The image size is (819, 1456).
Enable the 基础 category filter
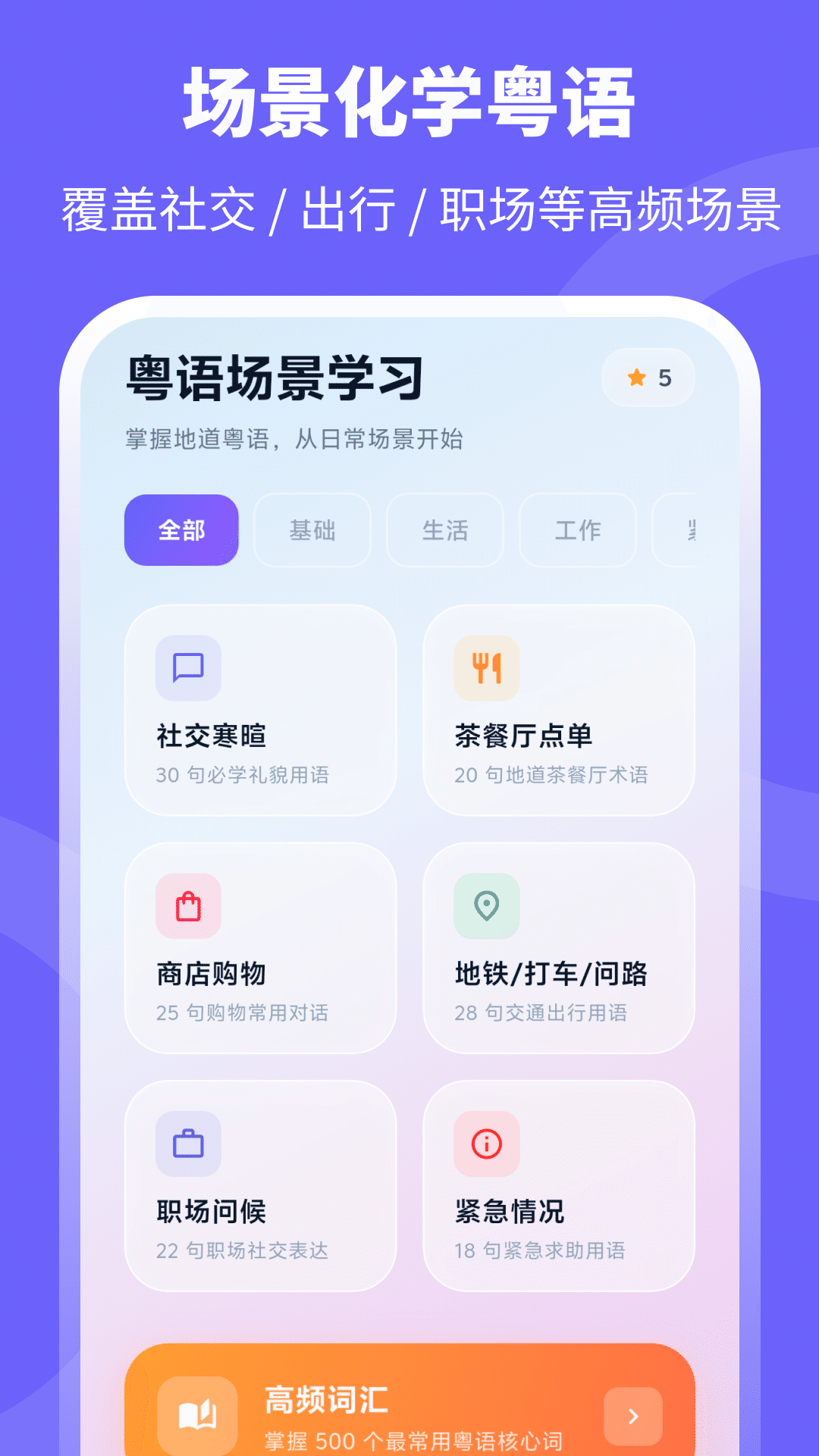point(312,530)
